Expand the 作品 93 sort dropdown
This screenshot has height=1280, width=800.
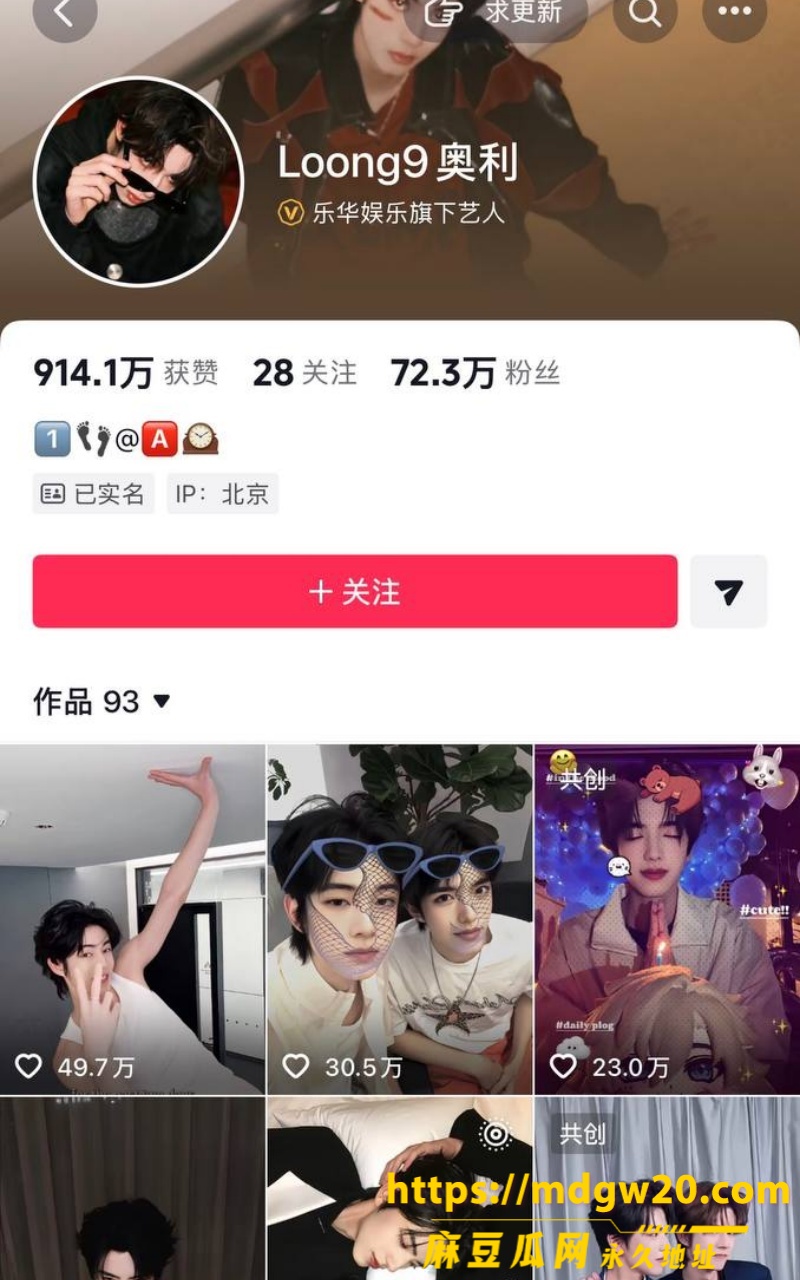click(102, 702)
